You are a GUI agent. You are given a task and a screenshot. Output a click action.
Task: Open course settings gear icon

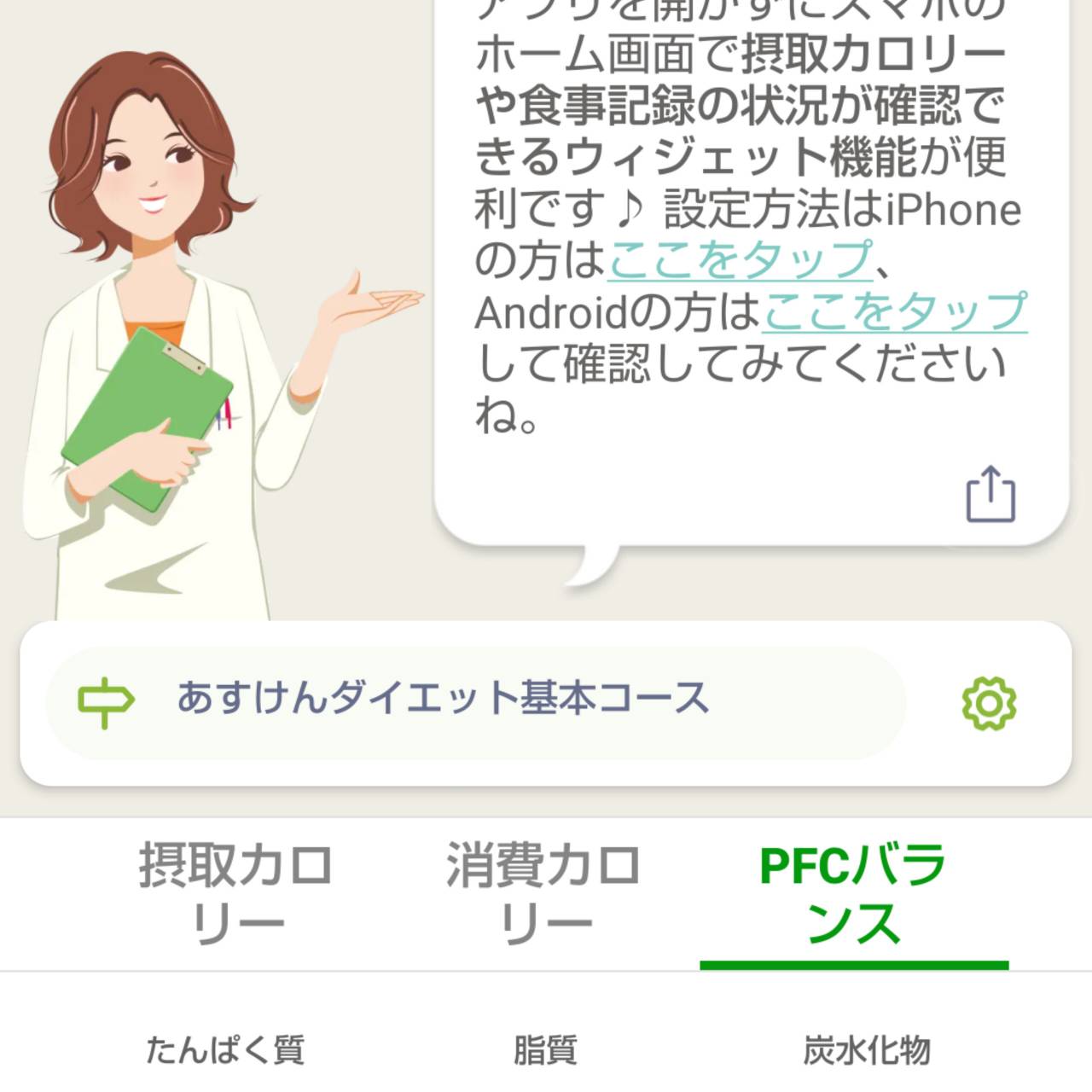point(989,703)
